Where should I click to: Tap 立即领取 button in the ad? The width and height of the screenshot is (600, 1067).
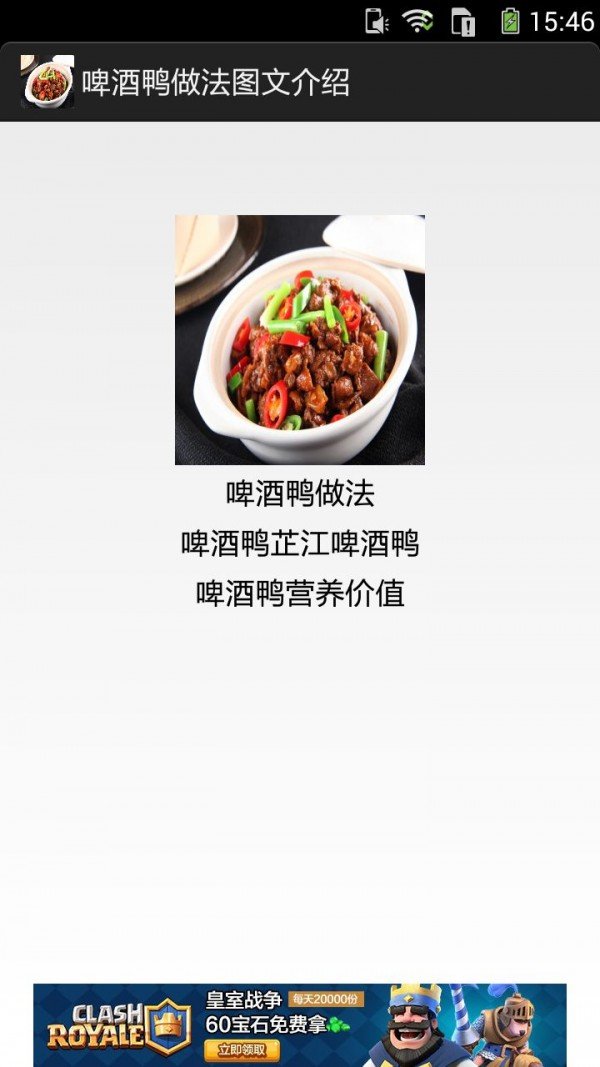pos(244,1050)
